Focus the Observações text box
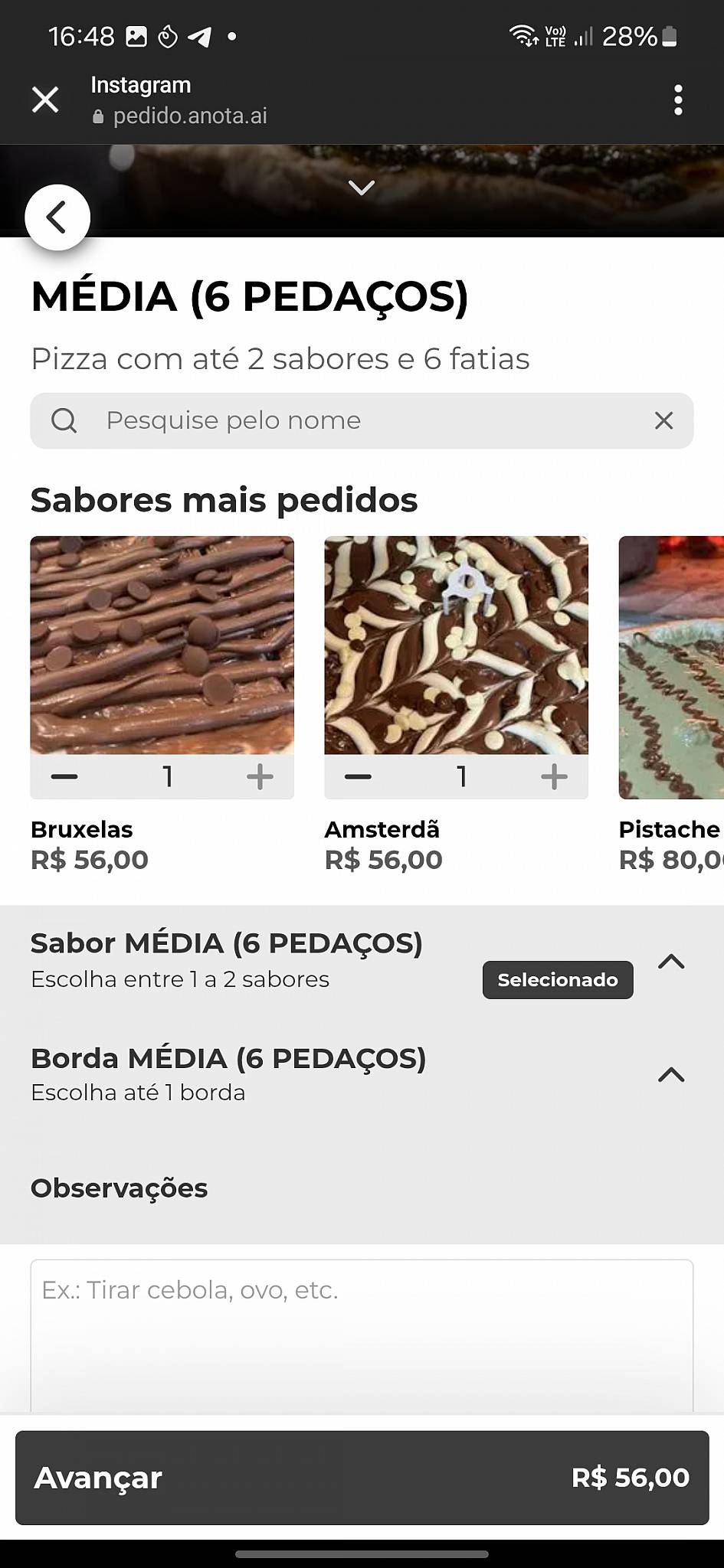This screenshot has height=1568, width=724. tap(362, 1334)
